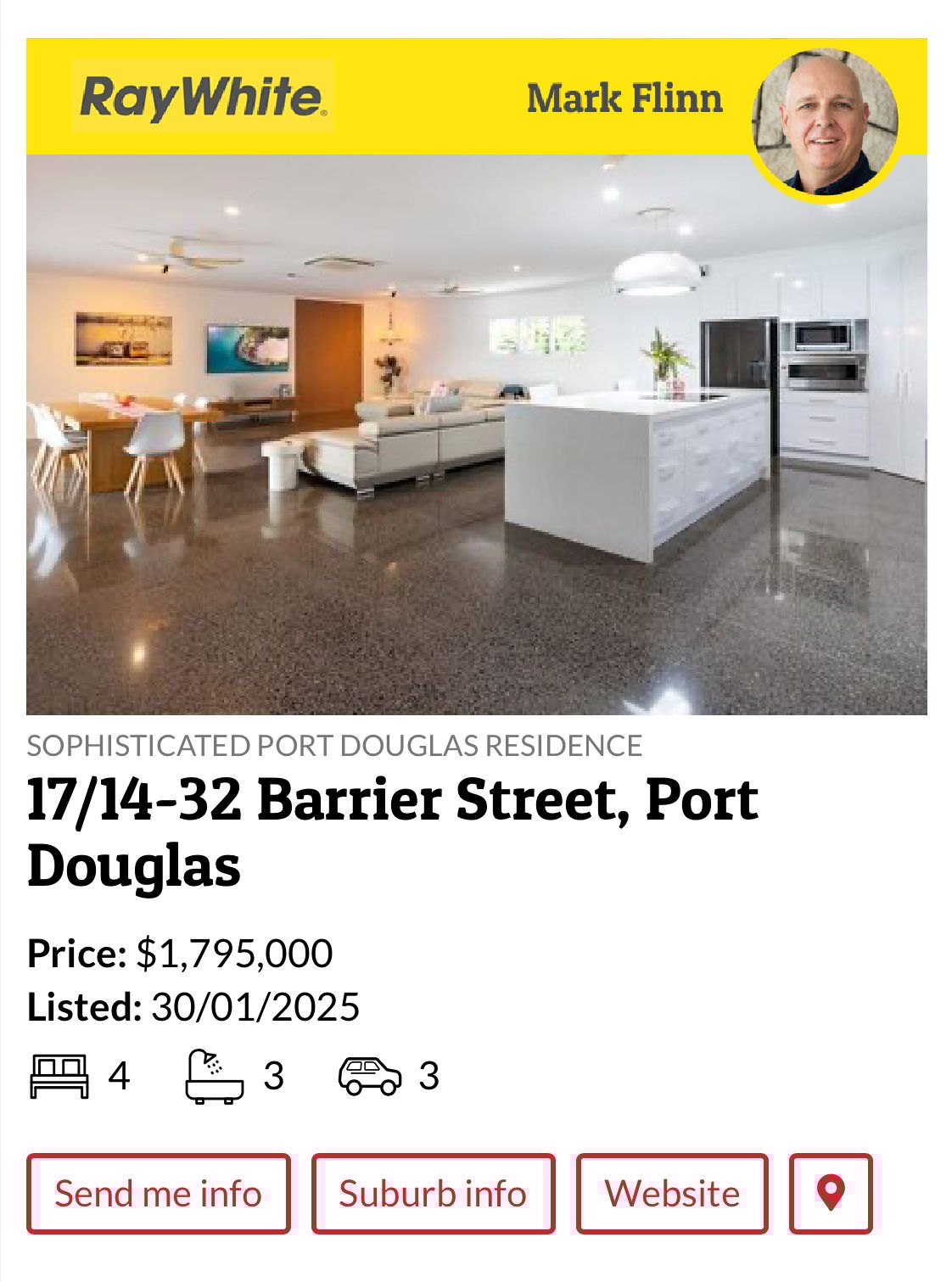Tap the Send me info button
The width and height of the screenshot is (952, 1282).
click(x=159, y=1193)
